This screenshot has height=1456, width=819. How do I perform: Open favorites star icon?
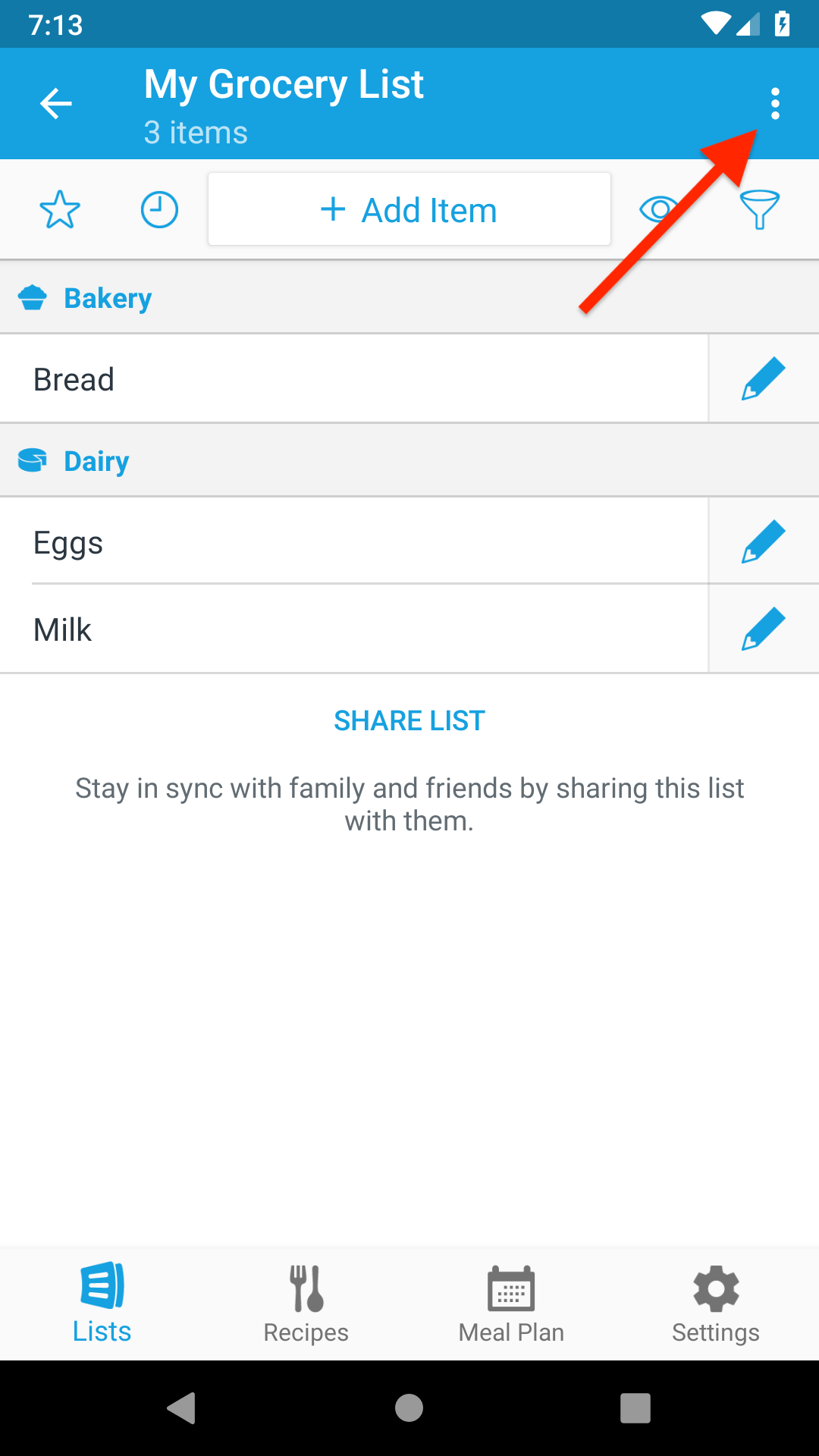coord(60,210)
